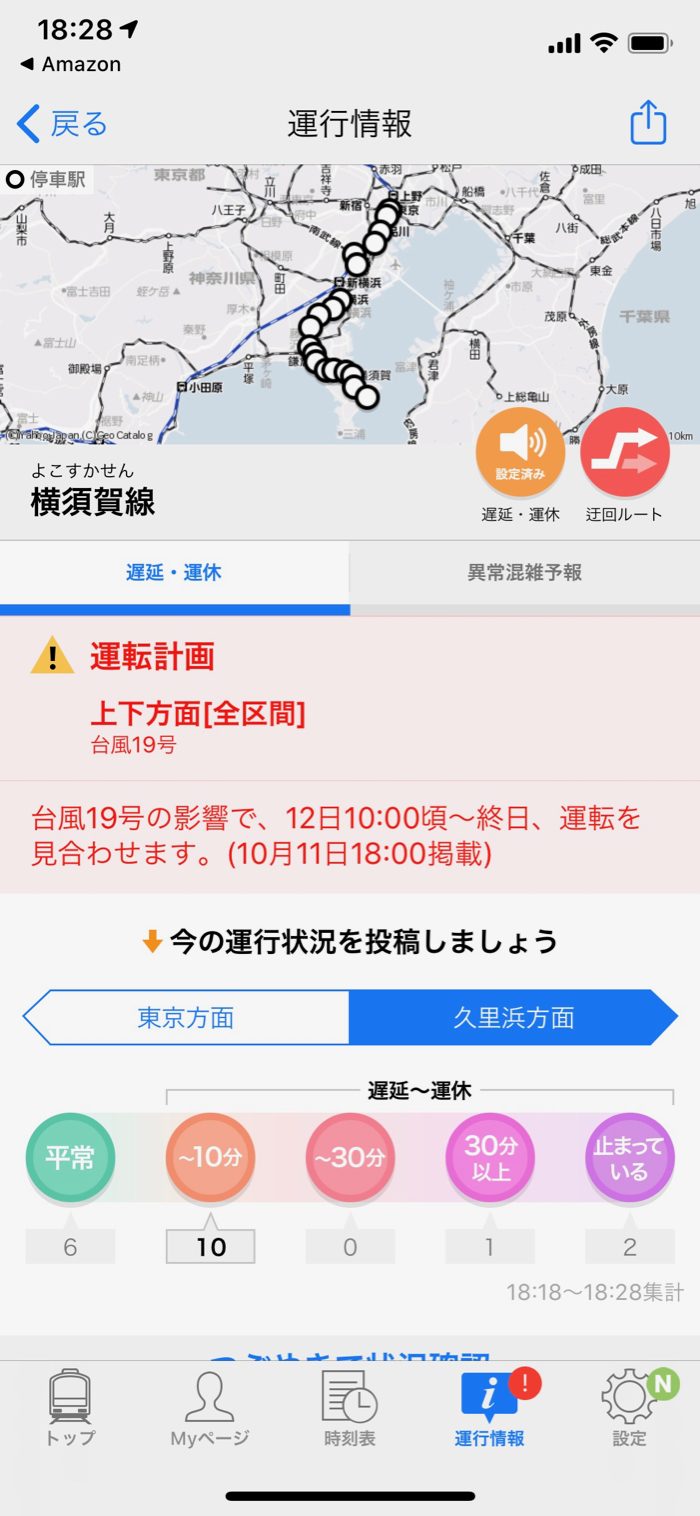Report a delay of ~30分
700x1516 pixels.
[350, 1158]
